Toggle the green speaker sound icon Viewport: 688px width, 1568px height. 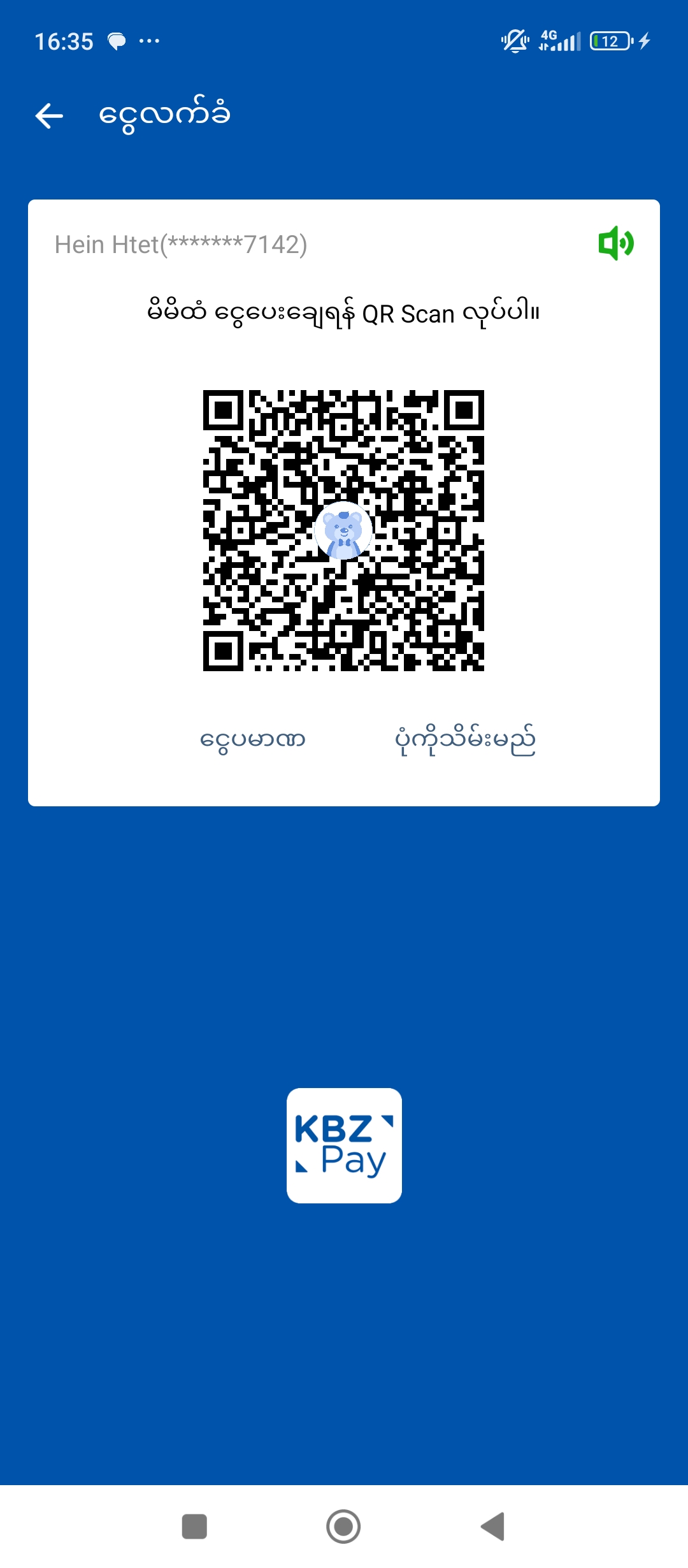(615, 243)
